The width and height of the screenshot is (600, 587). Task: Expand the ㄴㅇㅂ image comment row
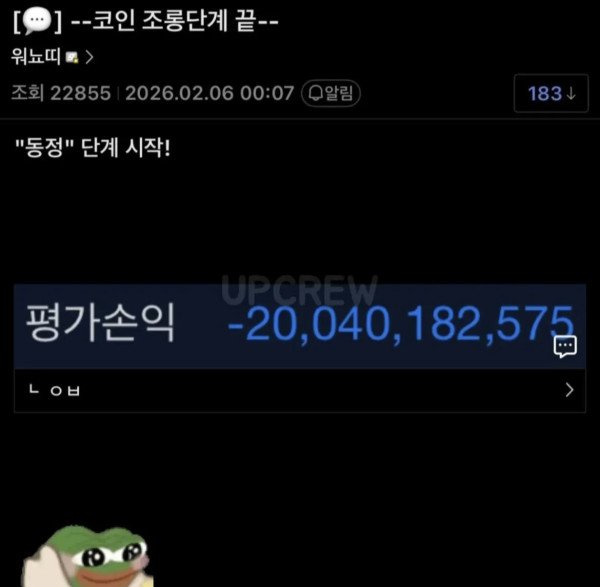[299, 390]
